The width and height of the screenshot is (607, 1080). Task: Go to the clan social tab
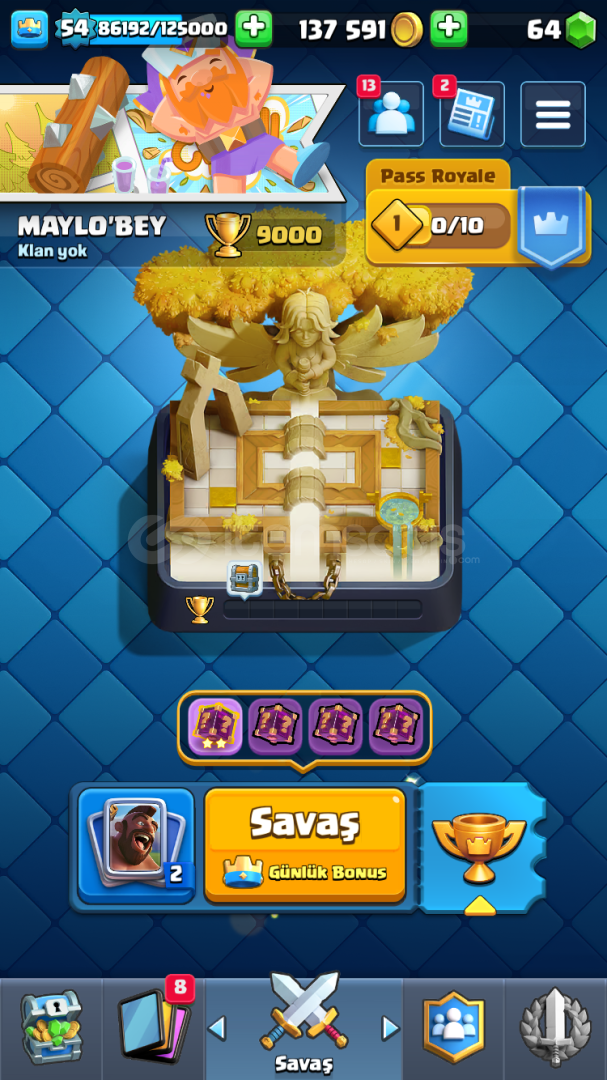[x=453, y=1027]
